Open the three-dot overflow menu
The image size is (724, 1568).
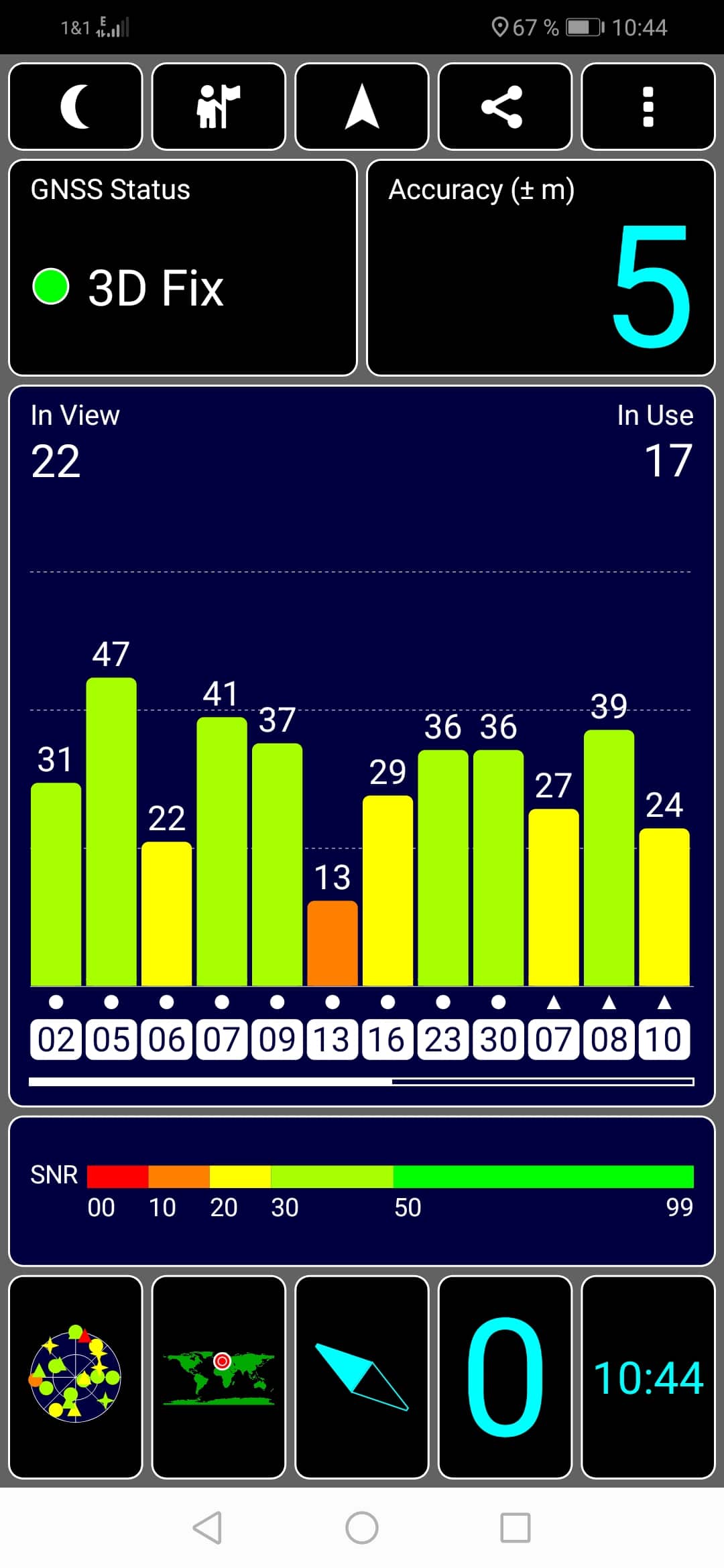pyautogui.click(x=648, y=107)
